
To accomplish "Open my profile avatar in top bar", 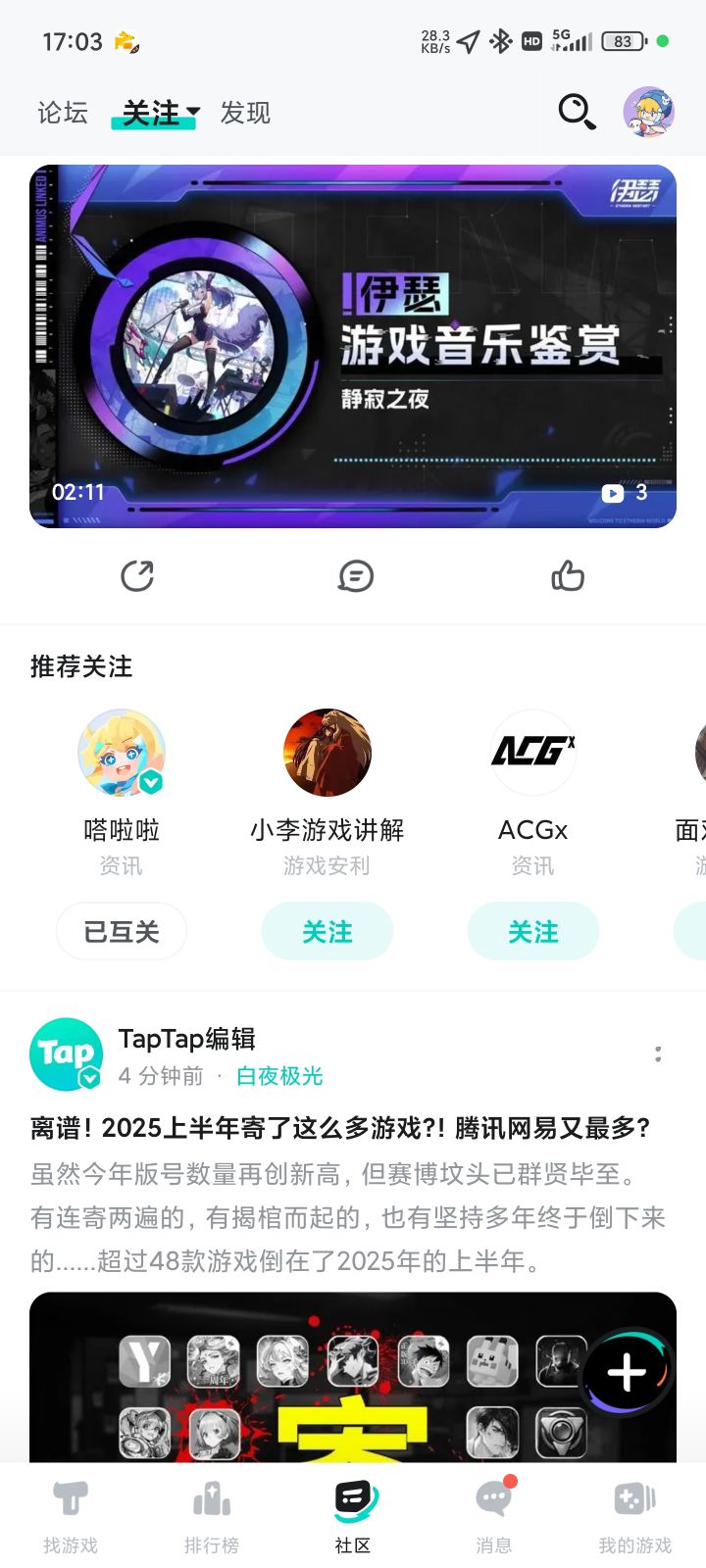I will pos(649,112).
